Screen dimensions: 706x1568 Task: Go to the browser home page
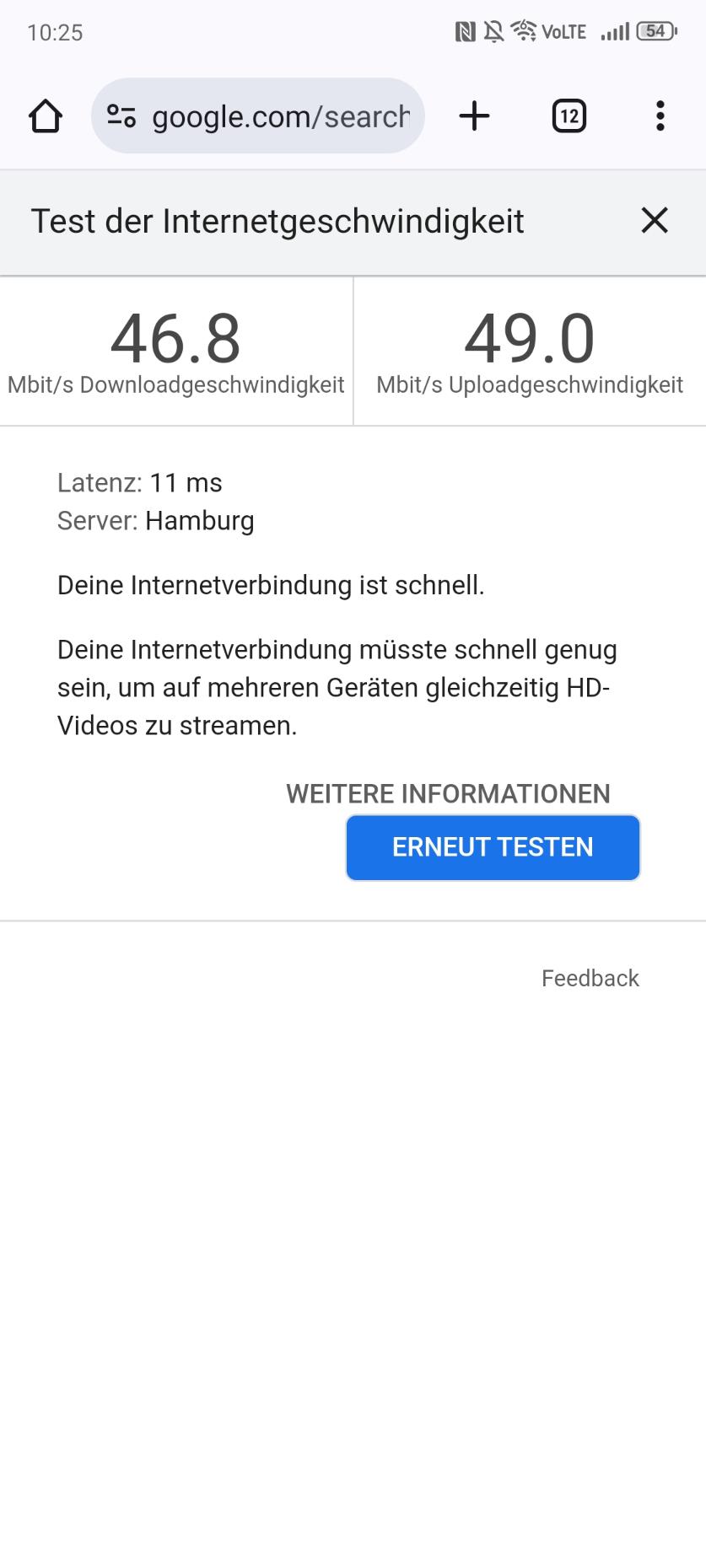pos(46,116)
